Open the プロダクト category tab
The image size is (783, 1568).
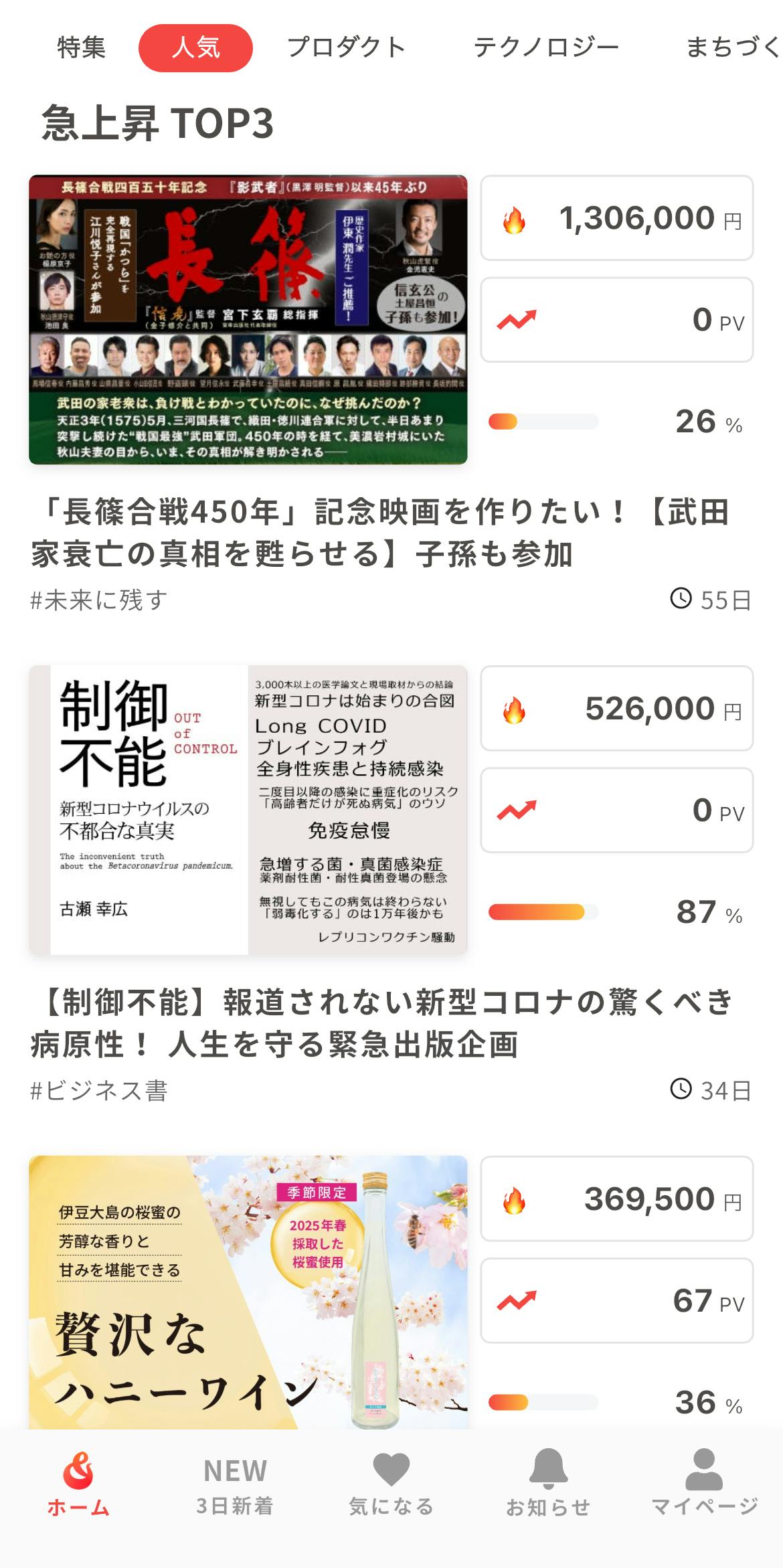[346, 48]
